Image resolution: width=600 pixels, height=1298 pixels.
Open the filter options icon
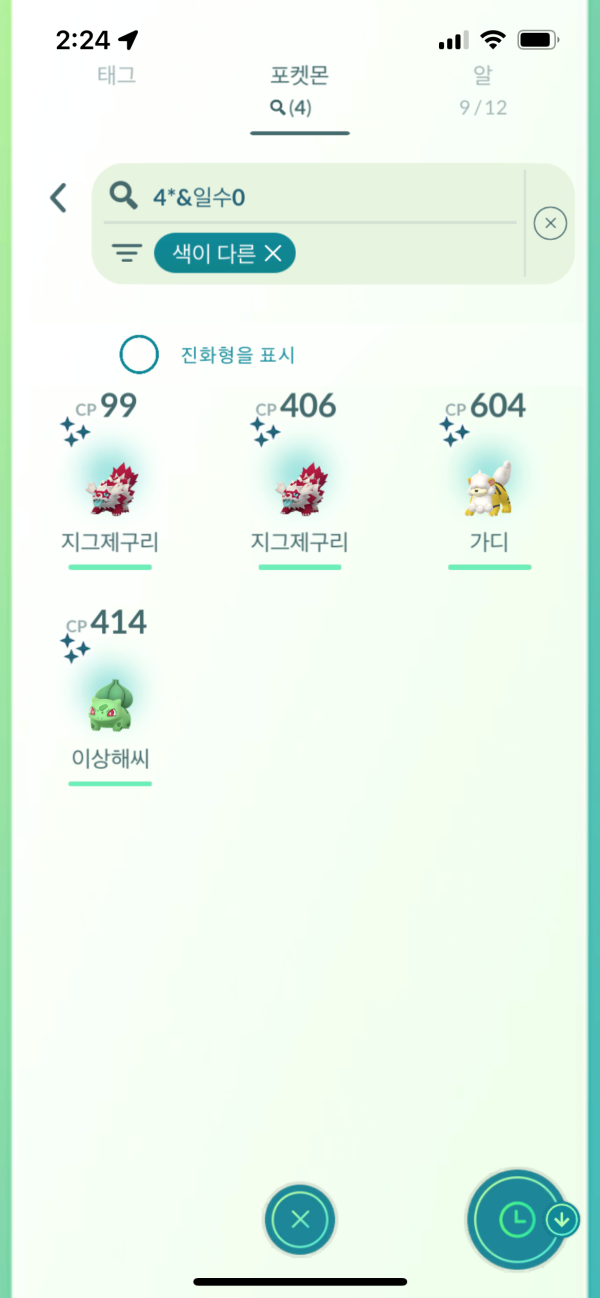[126, 255]
